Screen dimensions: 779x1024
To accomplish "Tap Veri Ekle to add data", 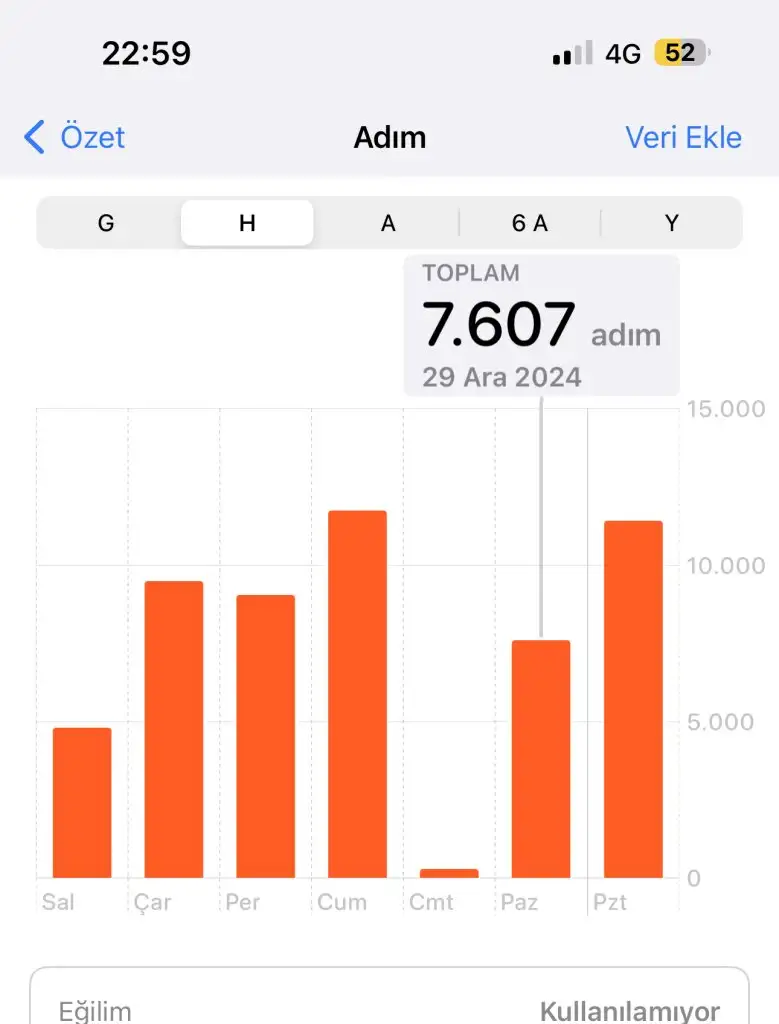I will tap(683, 137).
